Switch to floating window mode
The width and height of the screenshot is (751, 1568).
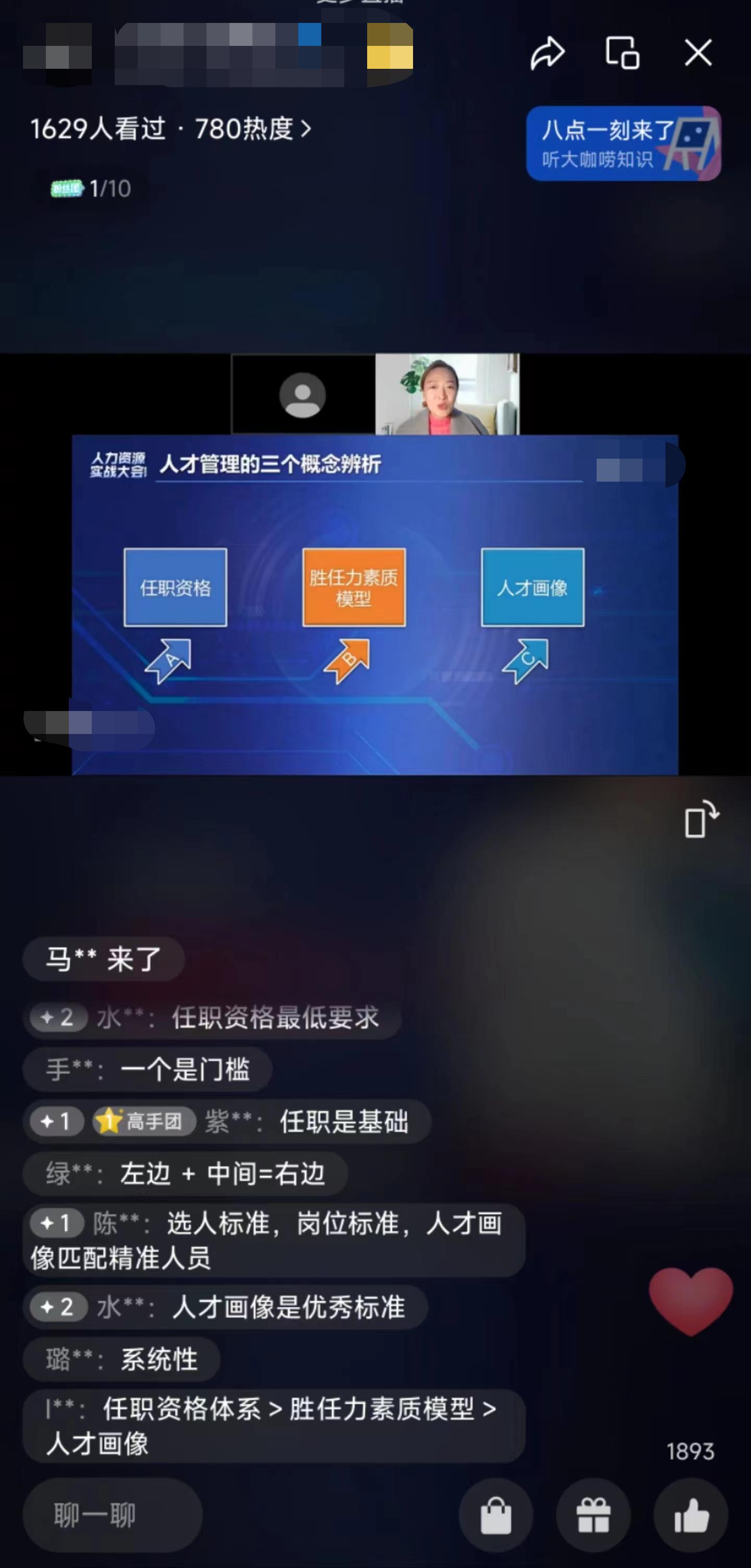622,53
